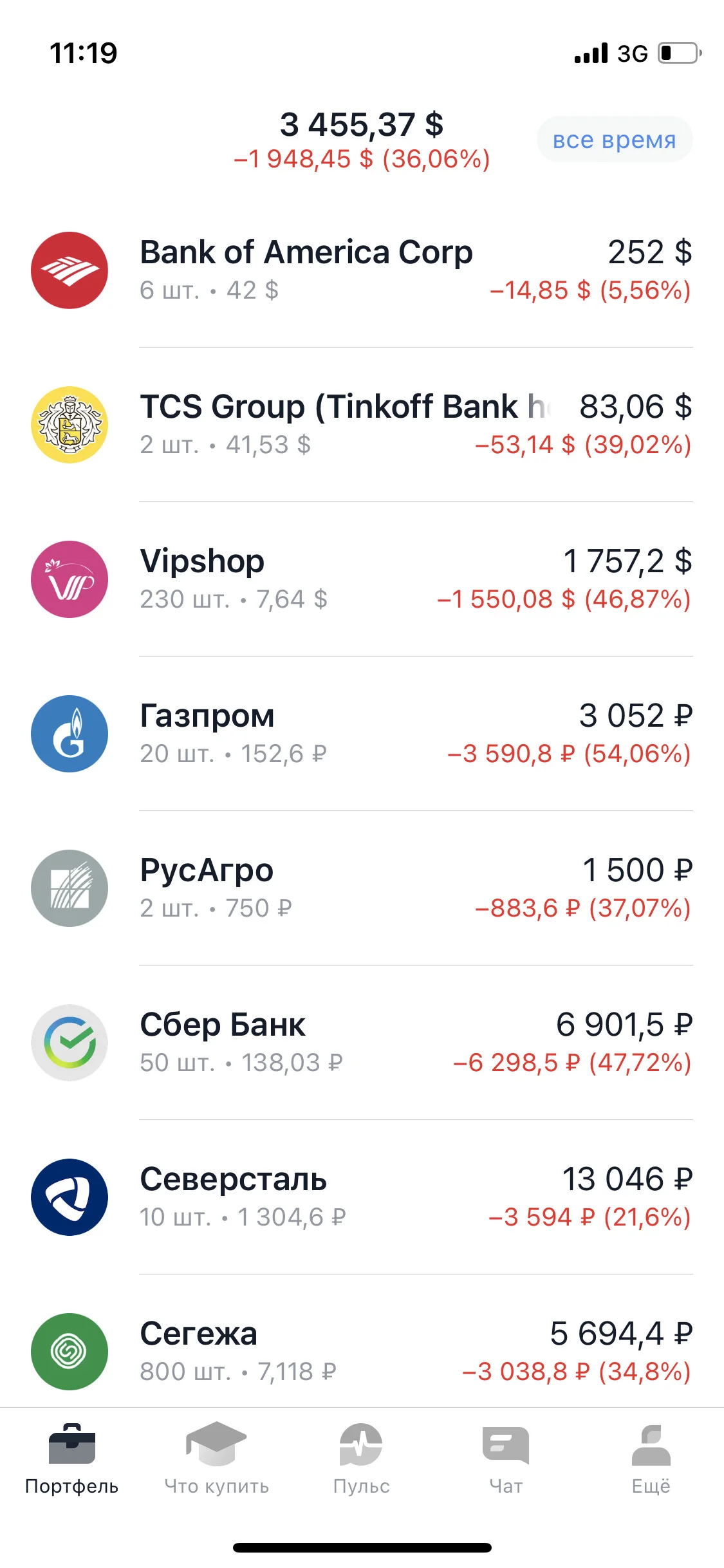This screenshot has height=1568, width=724.
Task: View Северсталь stock details
Action: [x=362, y=1197]
